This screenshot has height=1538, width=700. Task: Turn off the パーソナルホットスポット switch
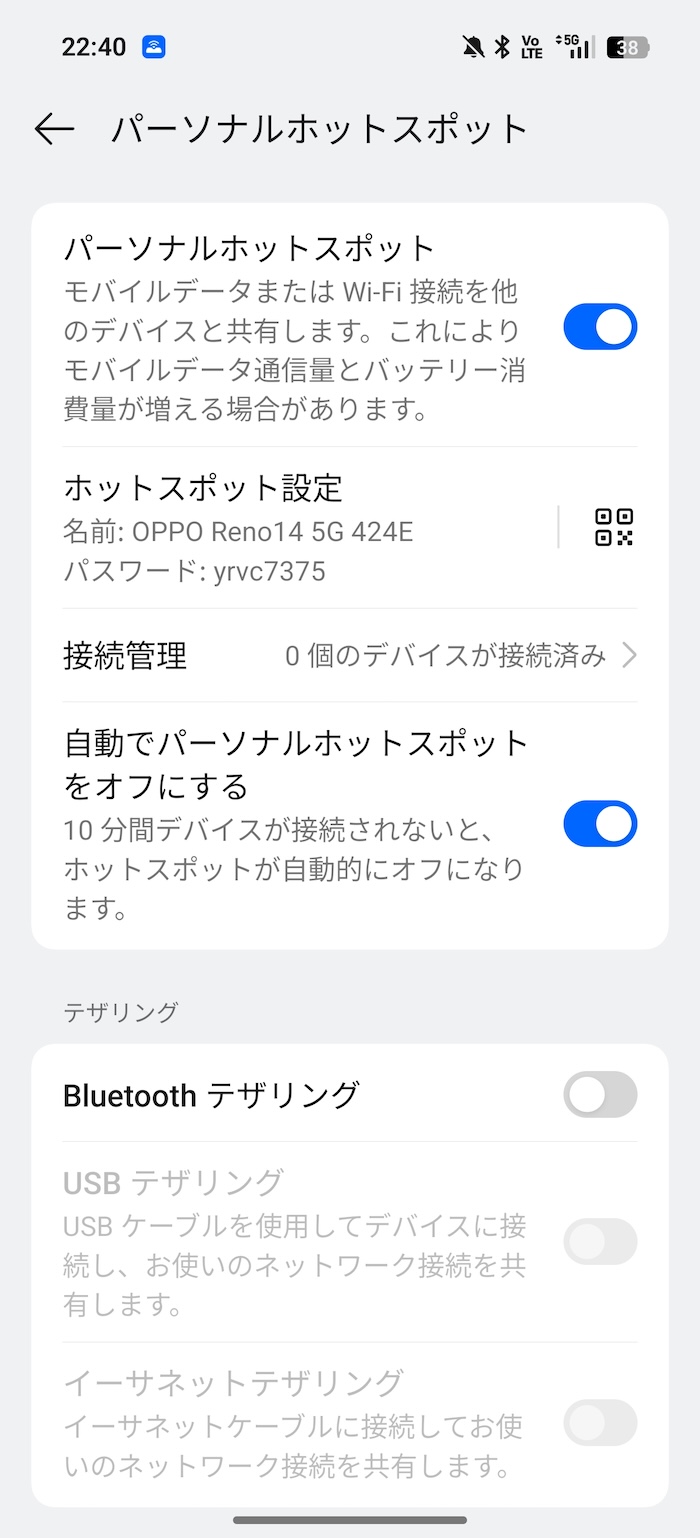pyautogui.click(x=600, y=327)
